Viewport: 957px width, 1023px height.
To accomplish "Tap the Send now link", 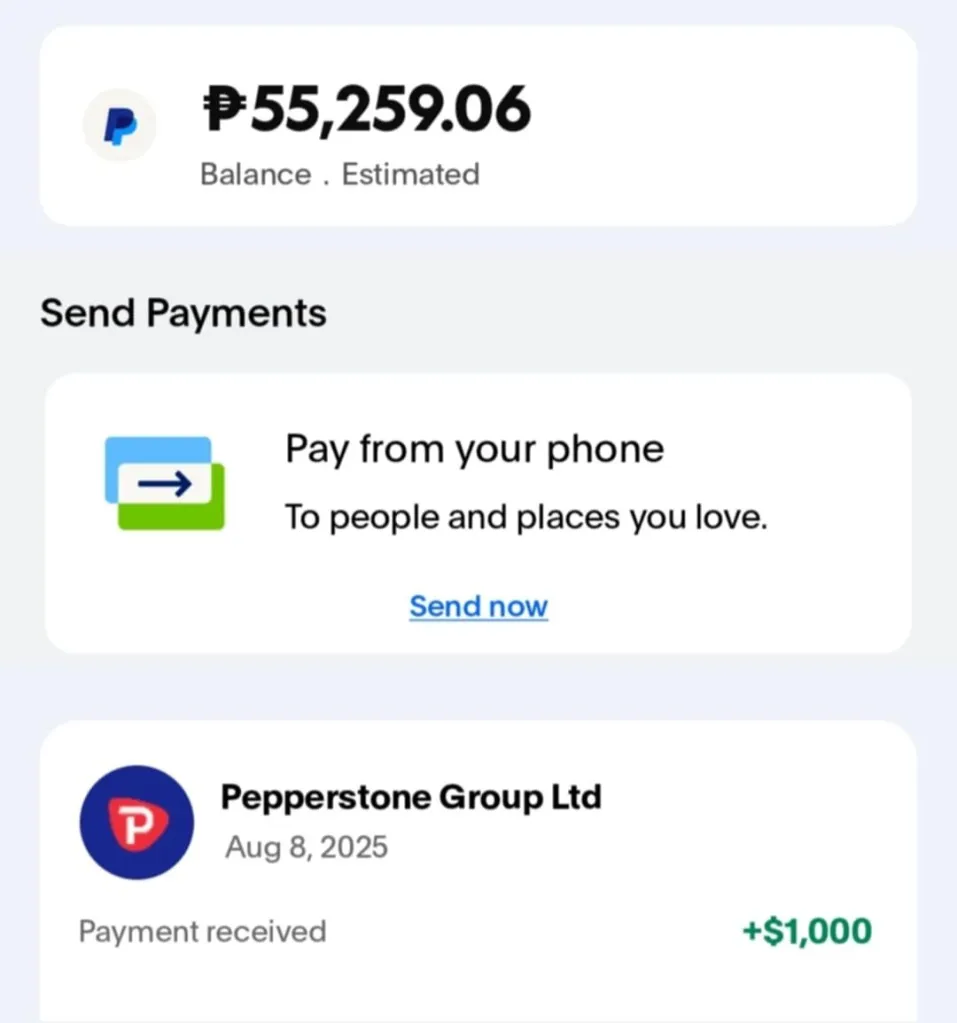I will tap(478, 607).
